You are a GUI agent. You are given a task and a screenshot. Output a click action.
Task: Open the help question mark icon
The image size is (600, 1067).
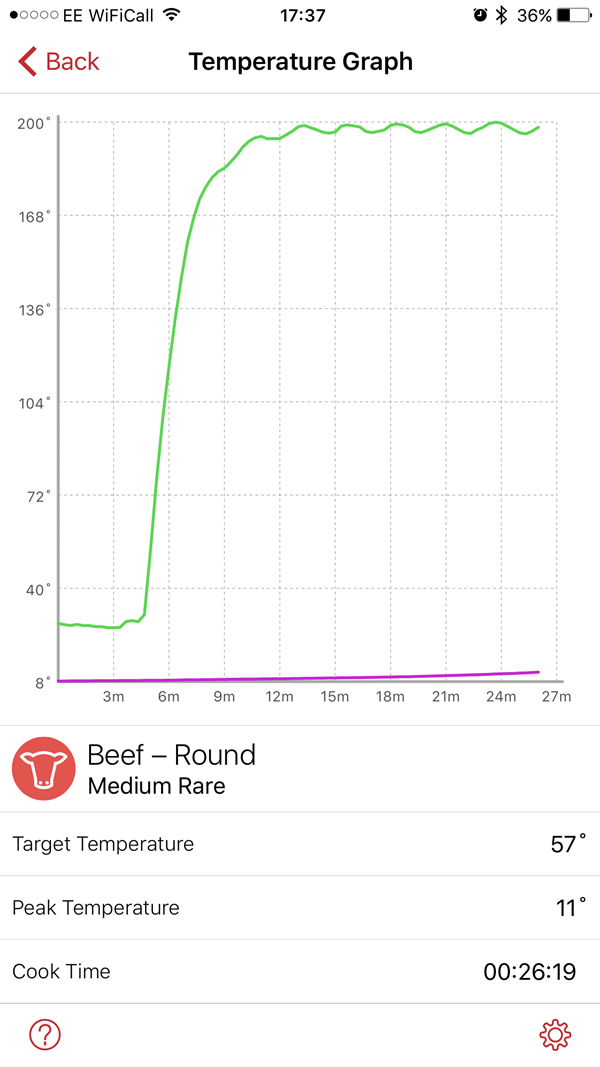[x=45, y=1034]
